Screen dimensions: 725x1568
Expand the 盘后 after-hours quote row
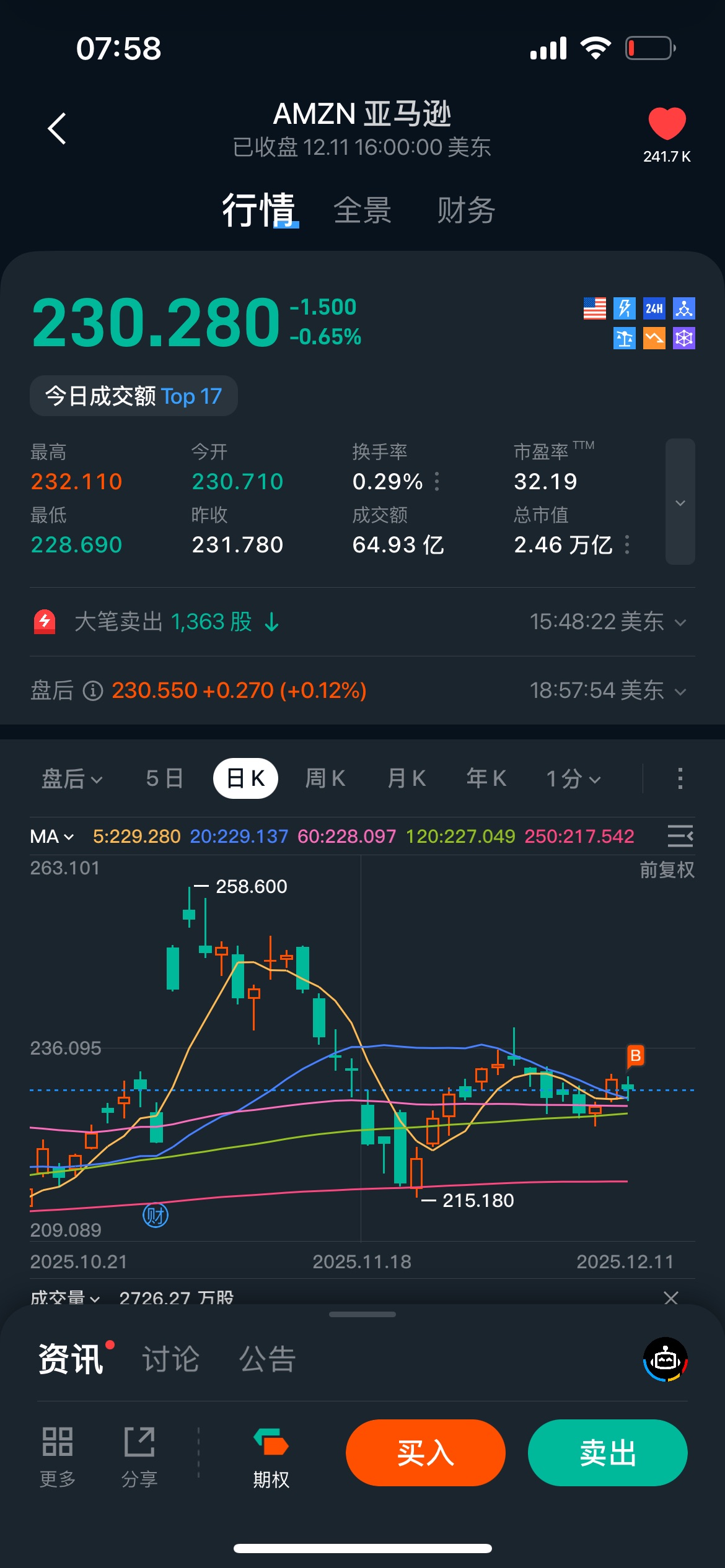680,691
